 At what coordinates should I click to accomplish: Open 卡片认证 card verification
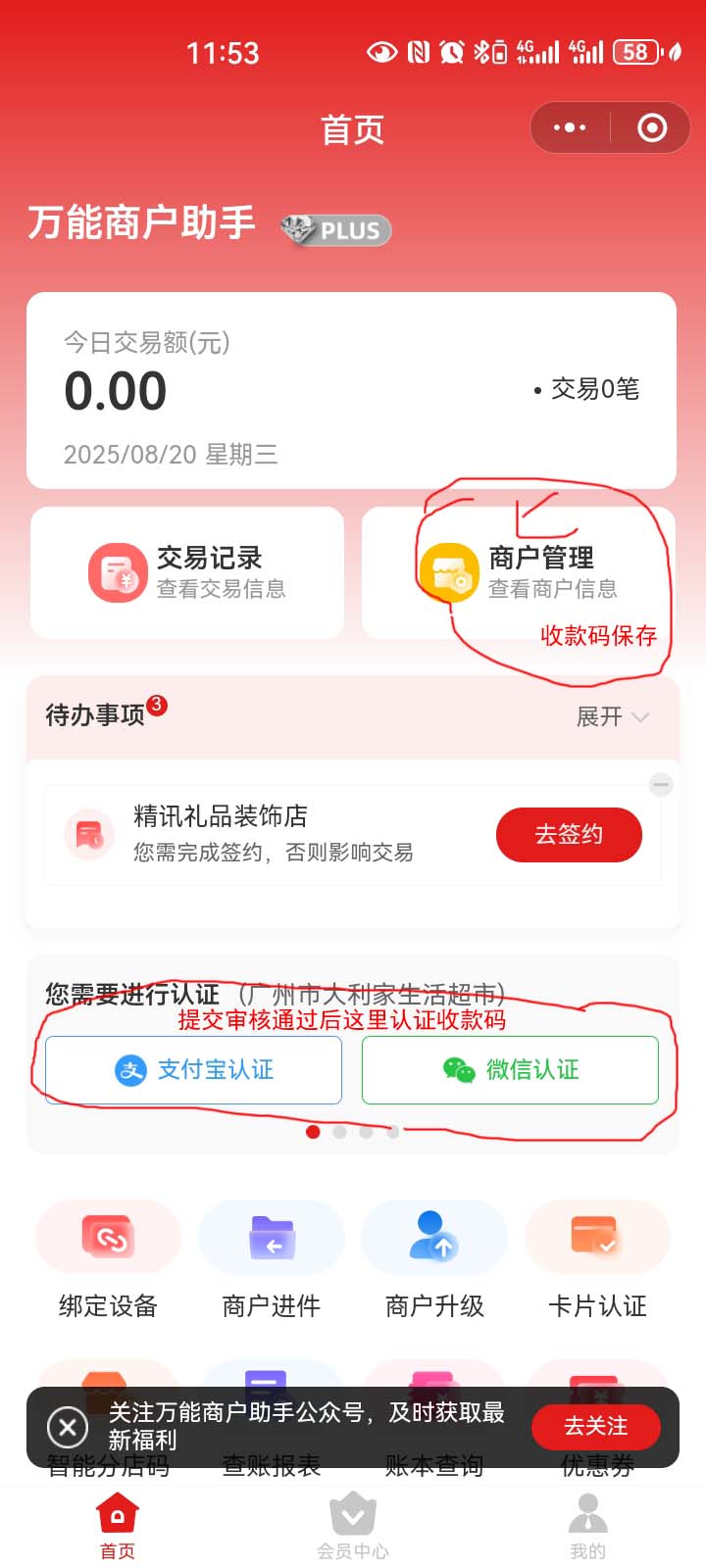[x=598, y=1261]
